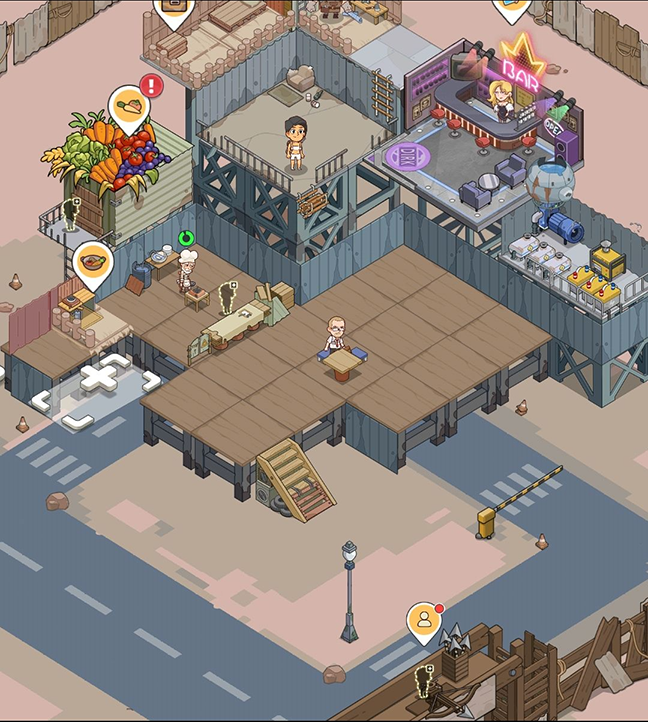Tap the chef's green progress timer

tap(185, 237)
